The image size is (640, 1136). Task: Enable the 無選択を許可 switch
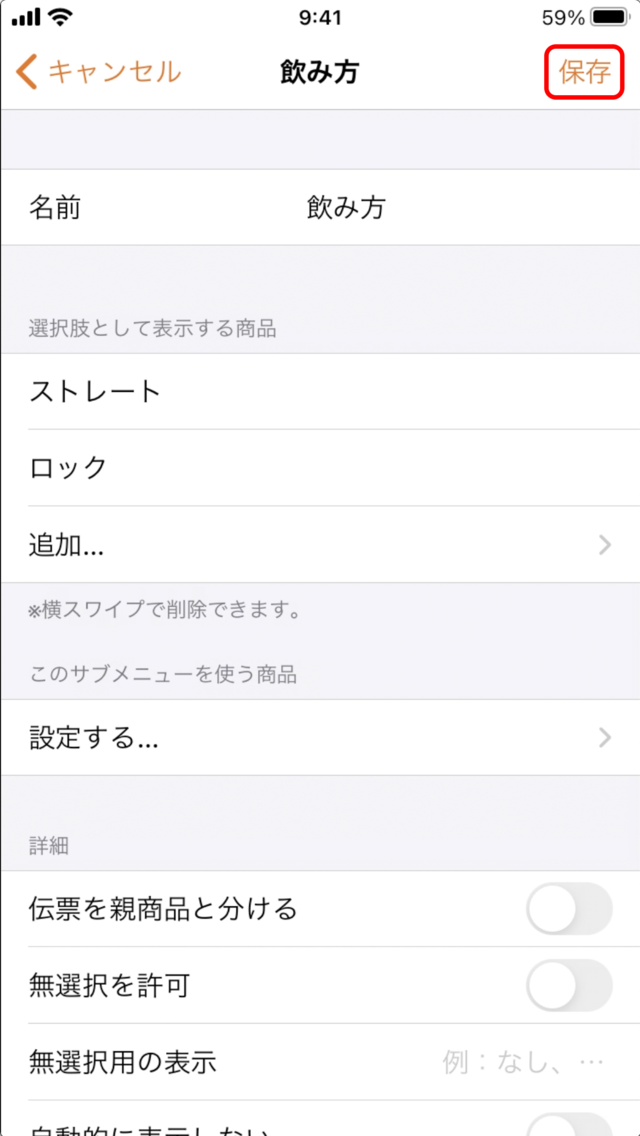[x=570, y=985]
